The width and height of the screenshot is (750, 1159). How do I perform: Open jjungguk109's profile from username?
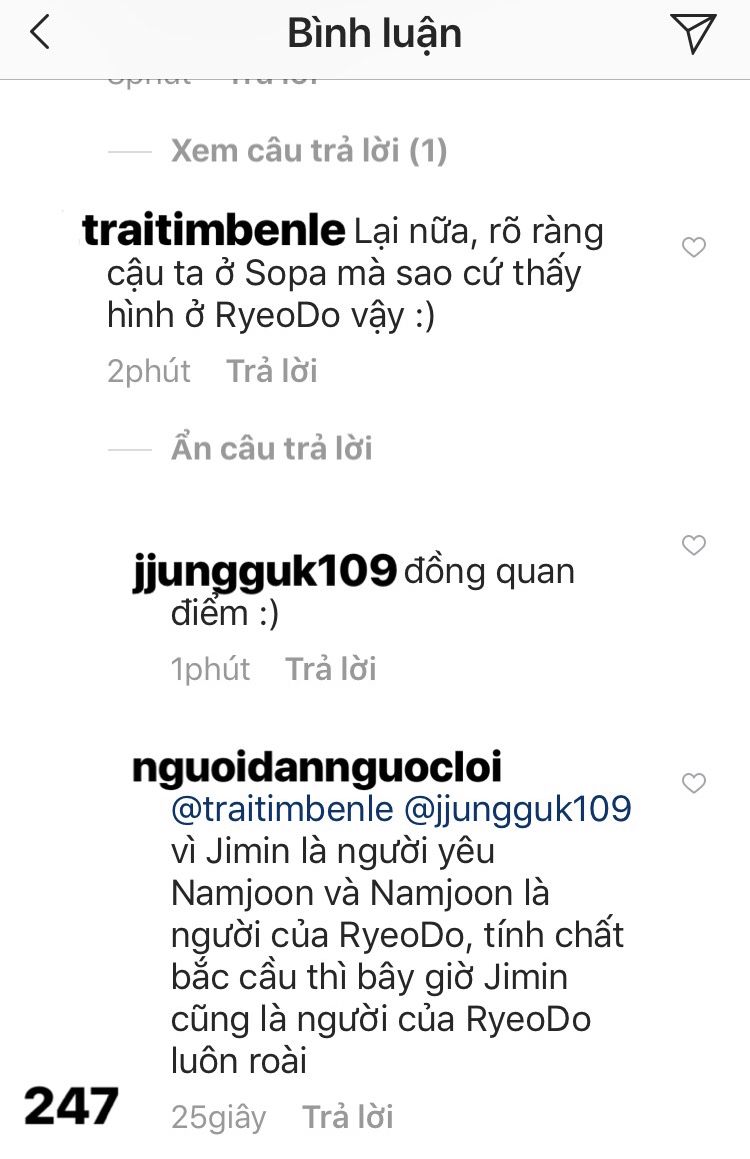[x=265, y=571]
